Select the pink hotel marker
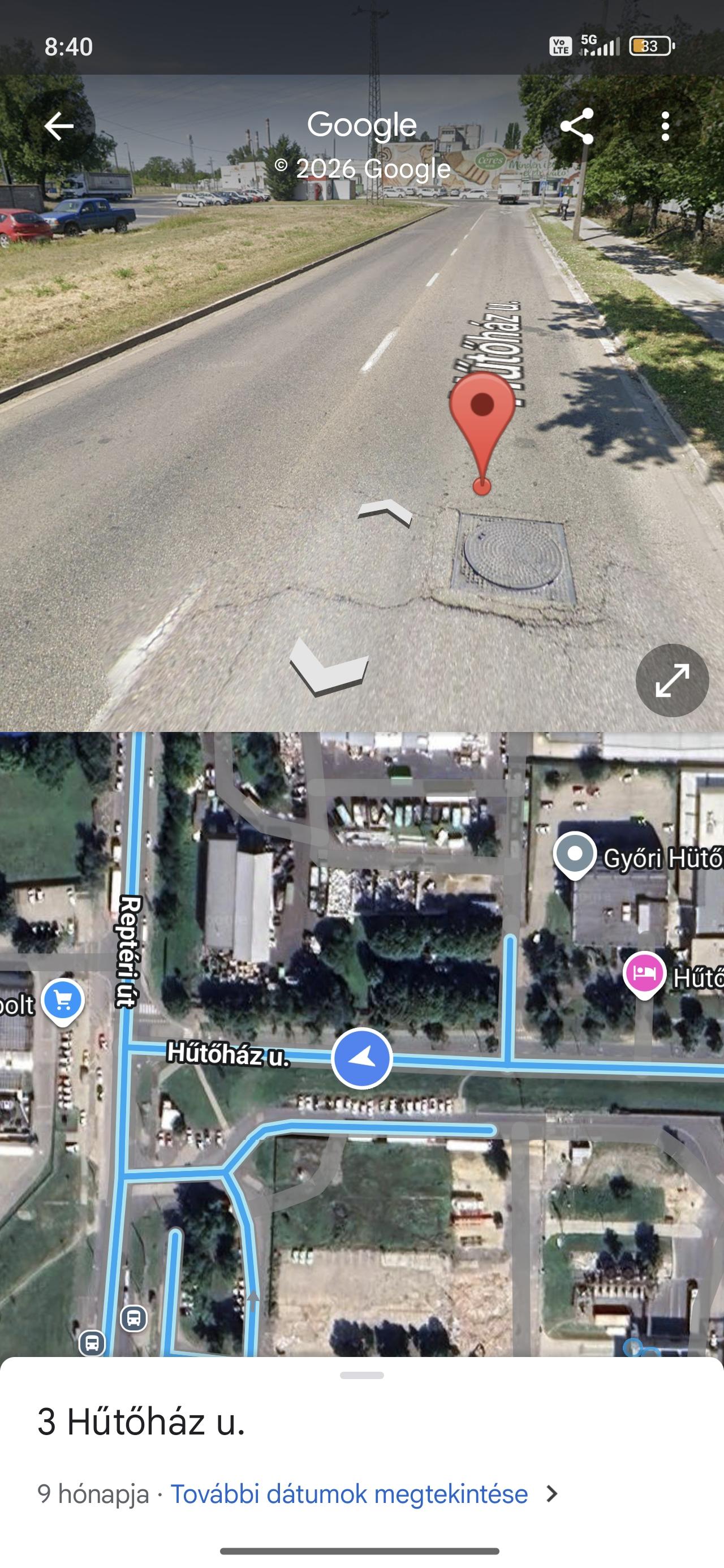The height and width of the screenshot is (1568, 724). (x=644, y=973)
